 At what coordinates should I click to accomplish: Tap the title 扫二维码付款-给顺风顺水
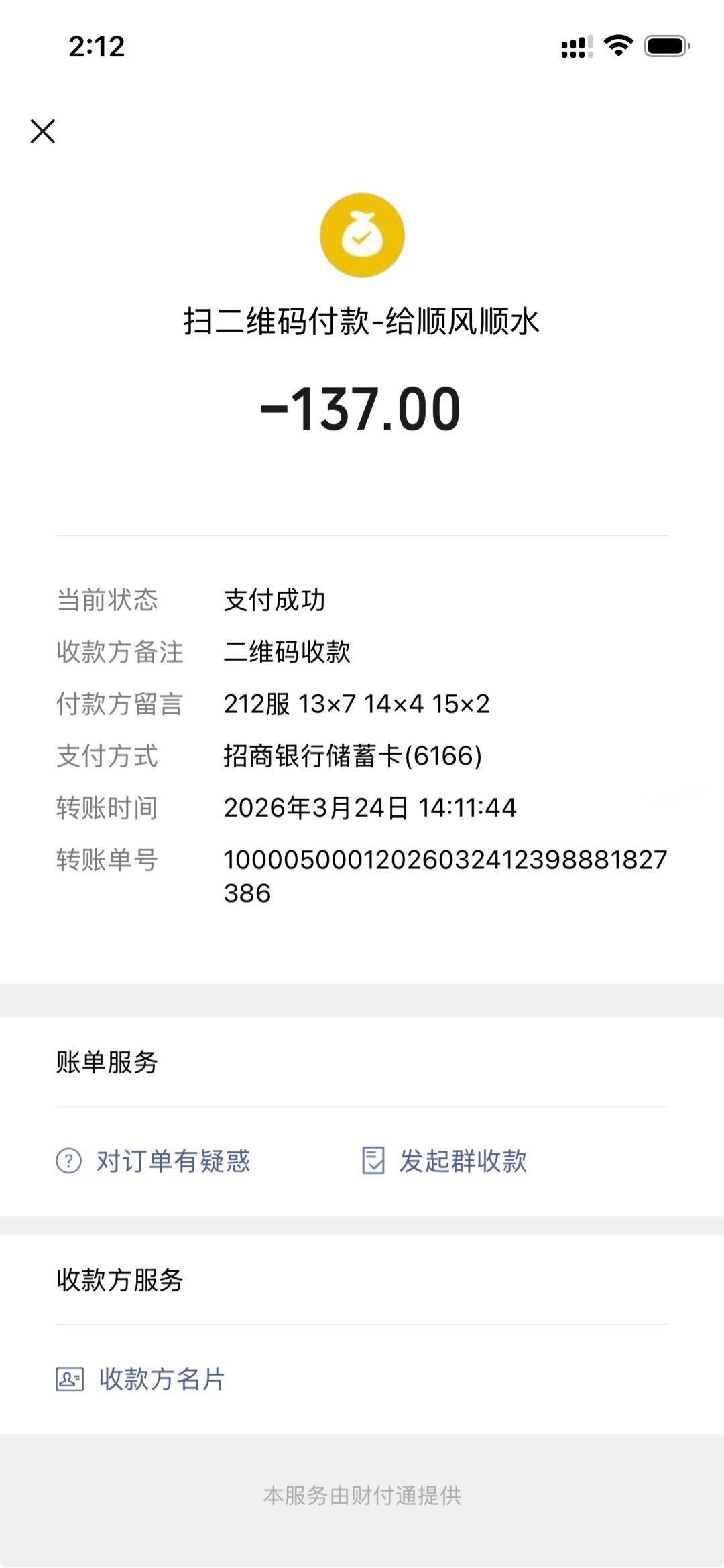pyautogui.click(x=362, y=321)
